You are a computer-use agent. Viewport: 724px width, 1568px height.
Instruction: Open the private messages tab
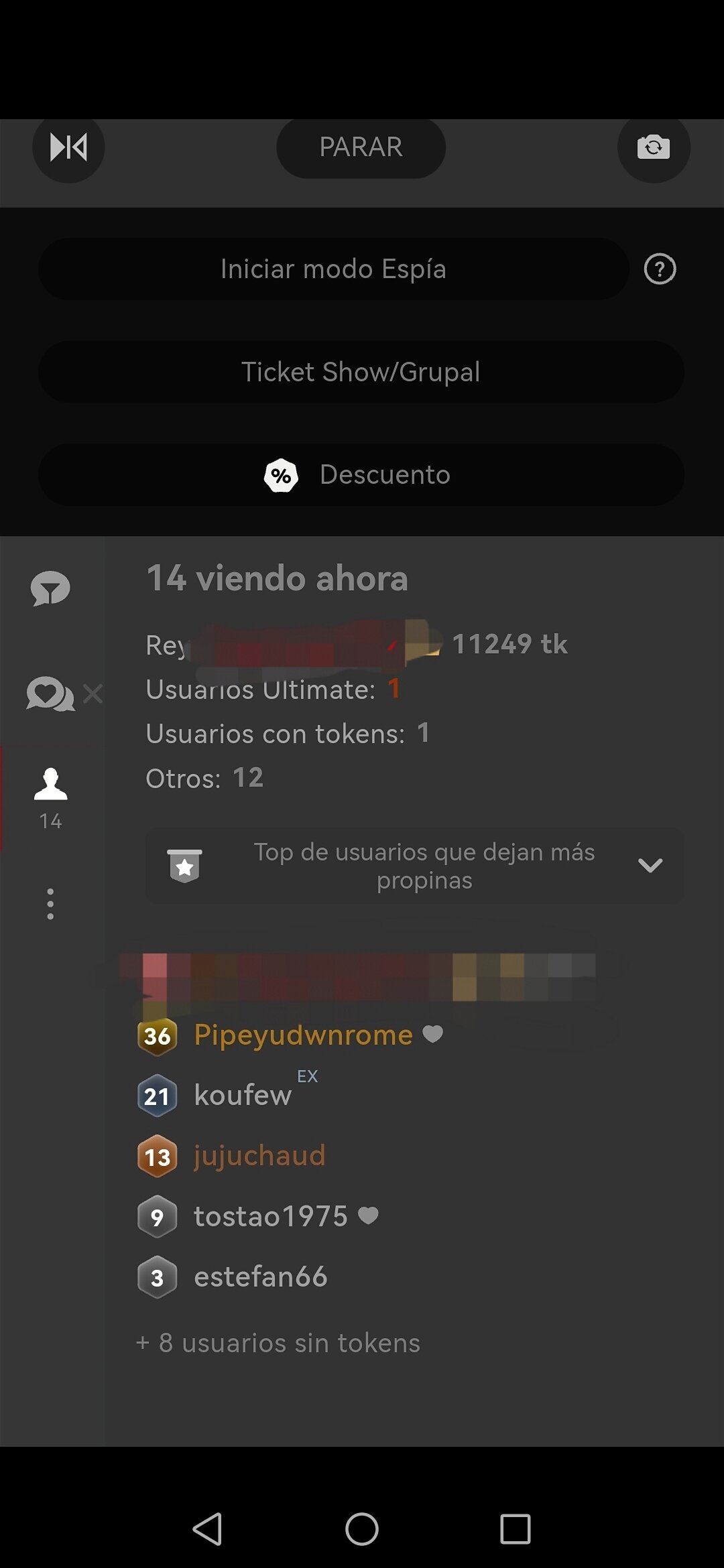pyautogui.click(x=50, y=694)
